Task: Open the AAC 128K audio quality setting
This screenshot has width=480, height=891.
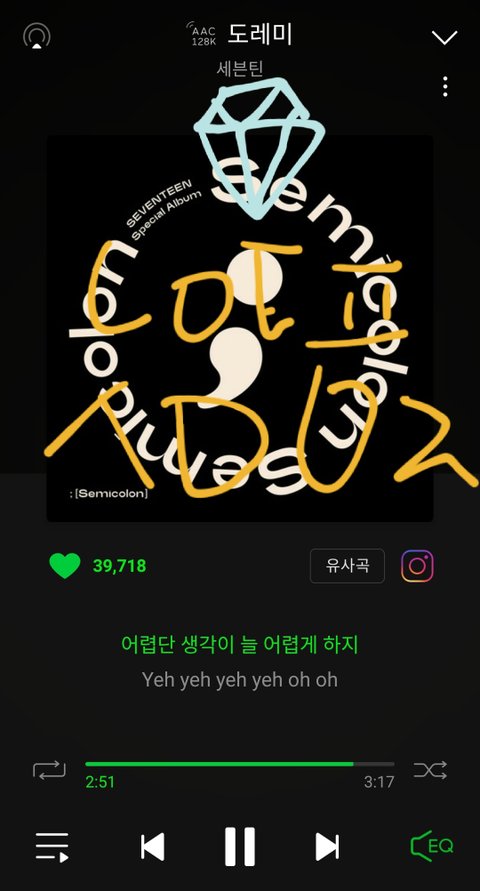Action: tap(202, 35)
